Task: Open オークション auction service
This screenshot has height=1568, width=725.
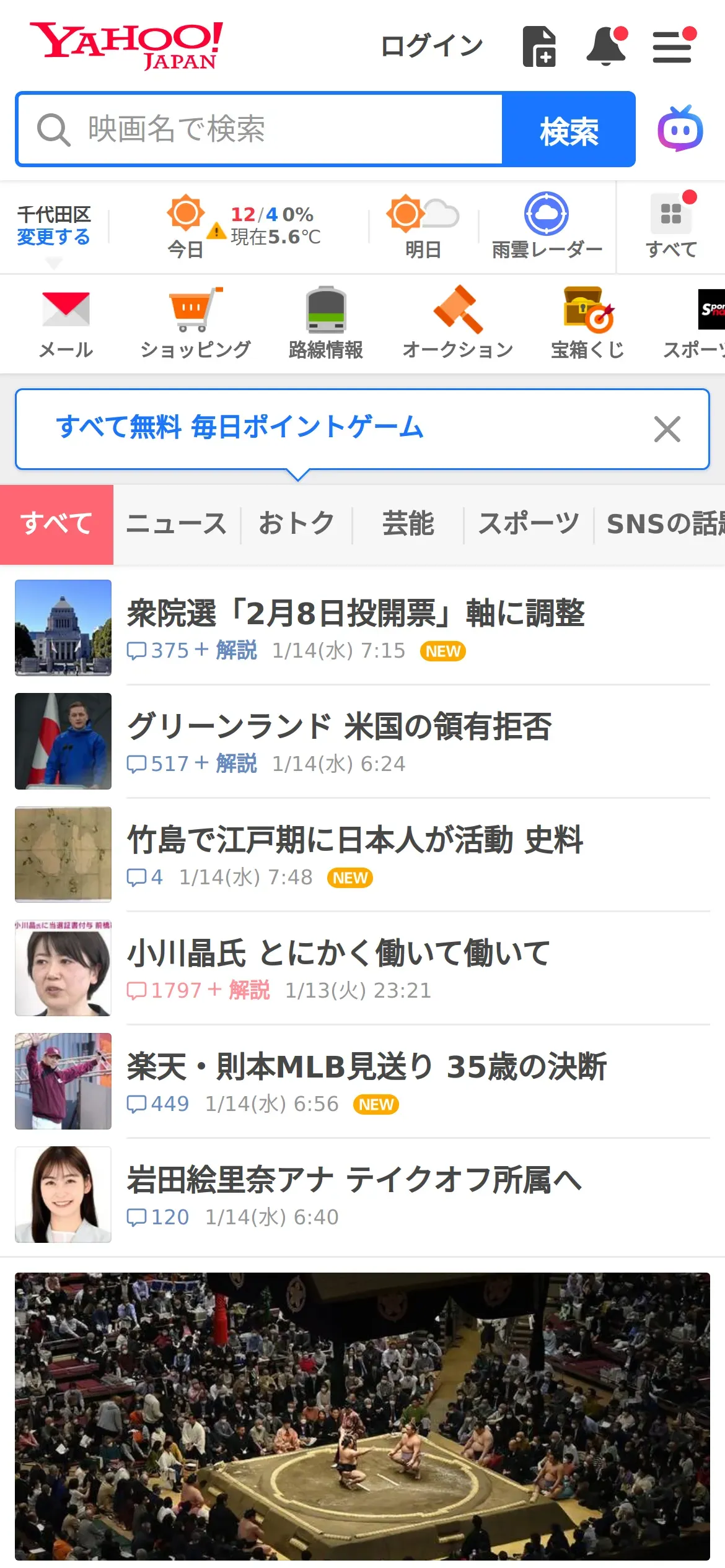Action: click(x=457, y=323)
